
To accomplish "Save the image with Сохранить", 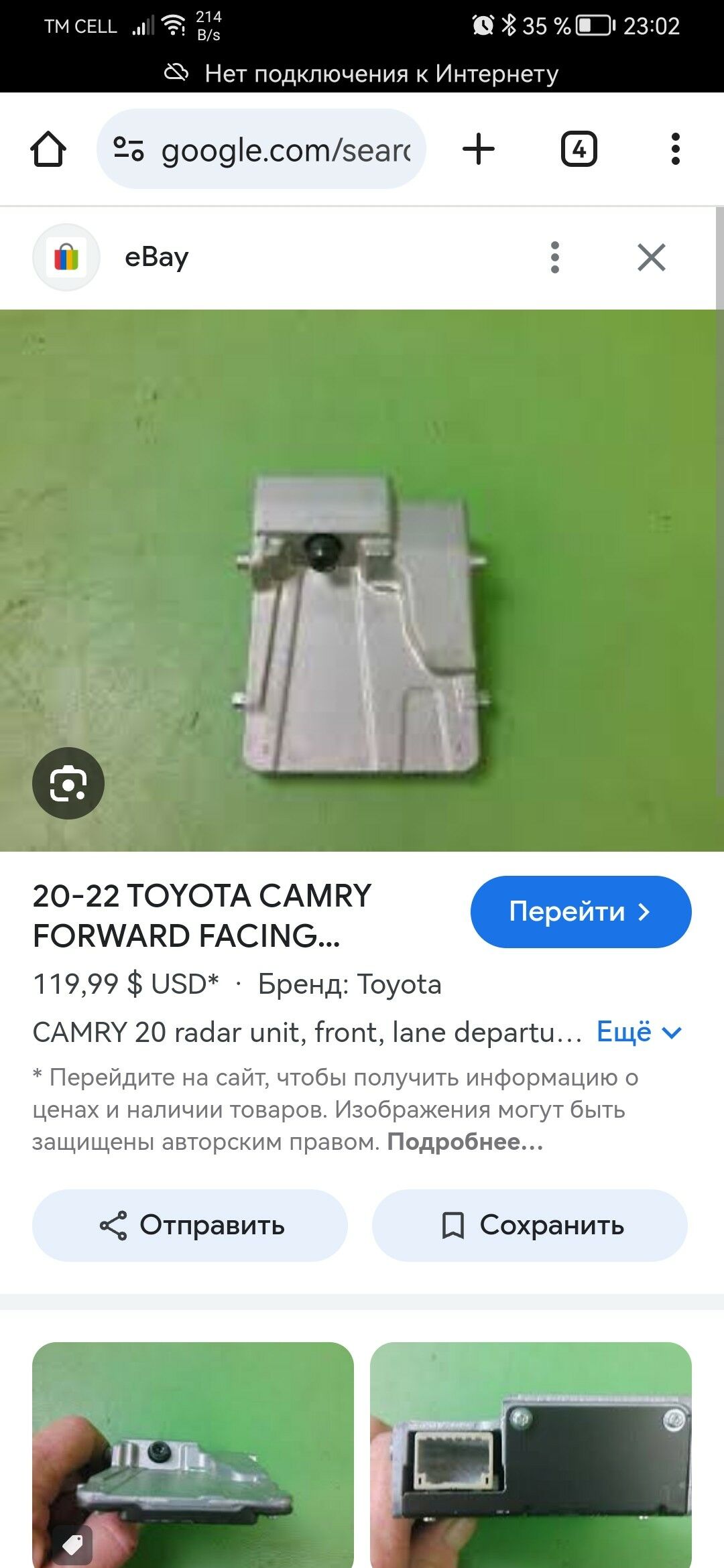I will click(530, 1225).
